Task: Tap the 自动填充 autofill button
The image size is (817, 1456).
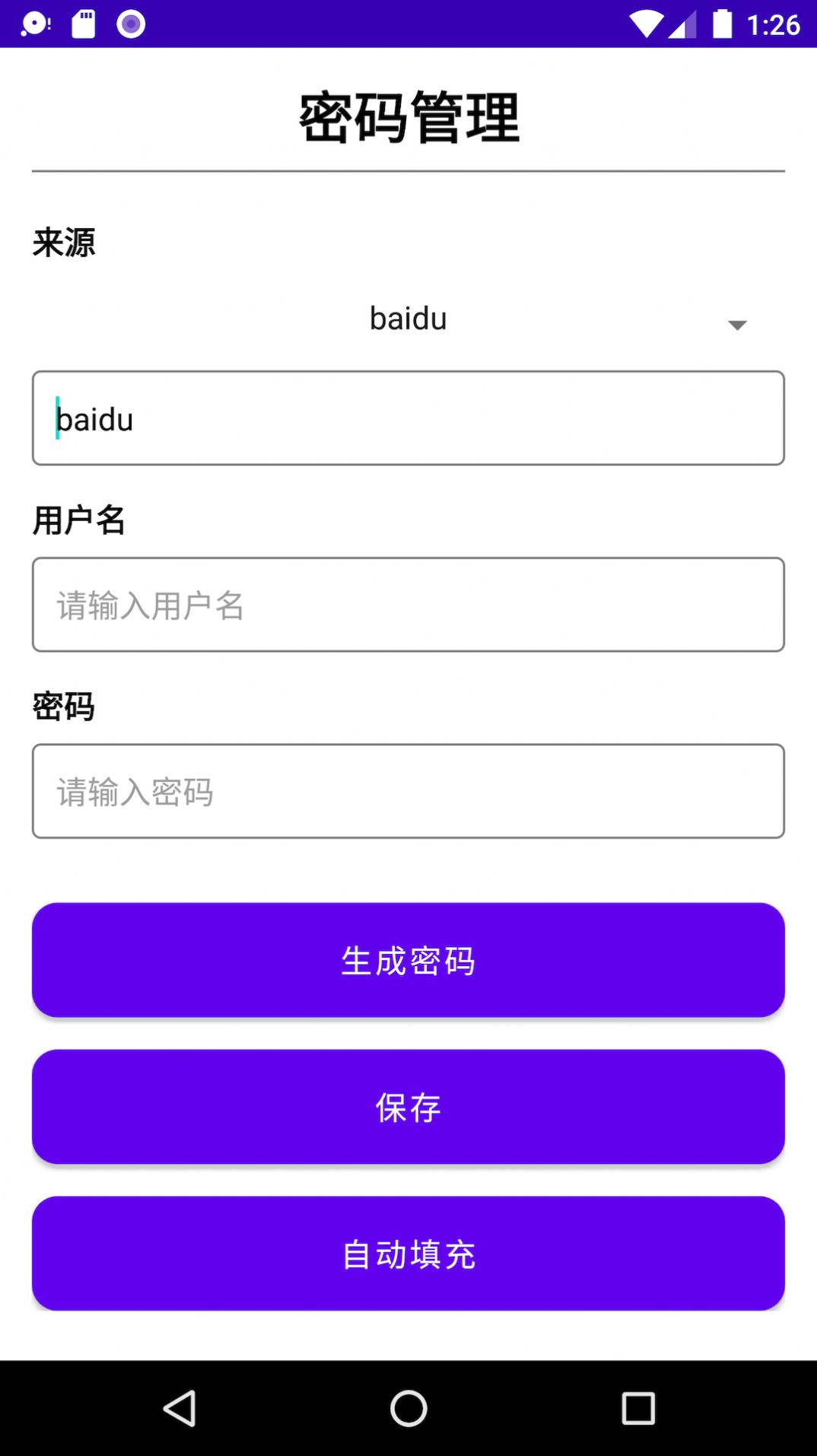Action: (x=408, y=1254)
